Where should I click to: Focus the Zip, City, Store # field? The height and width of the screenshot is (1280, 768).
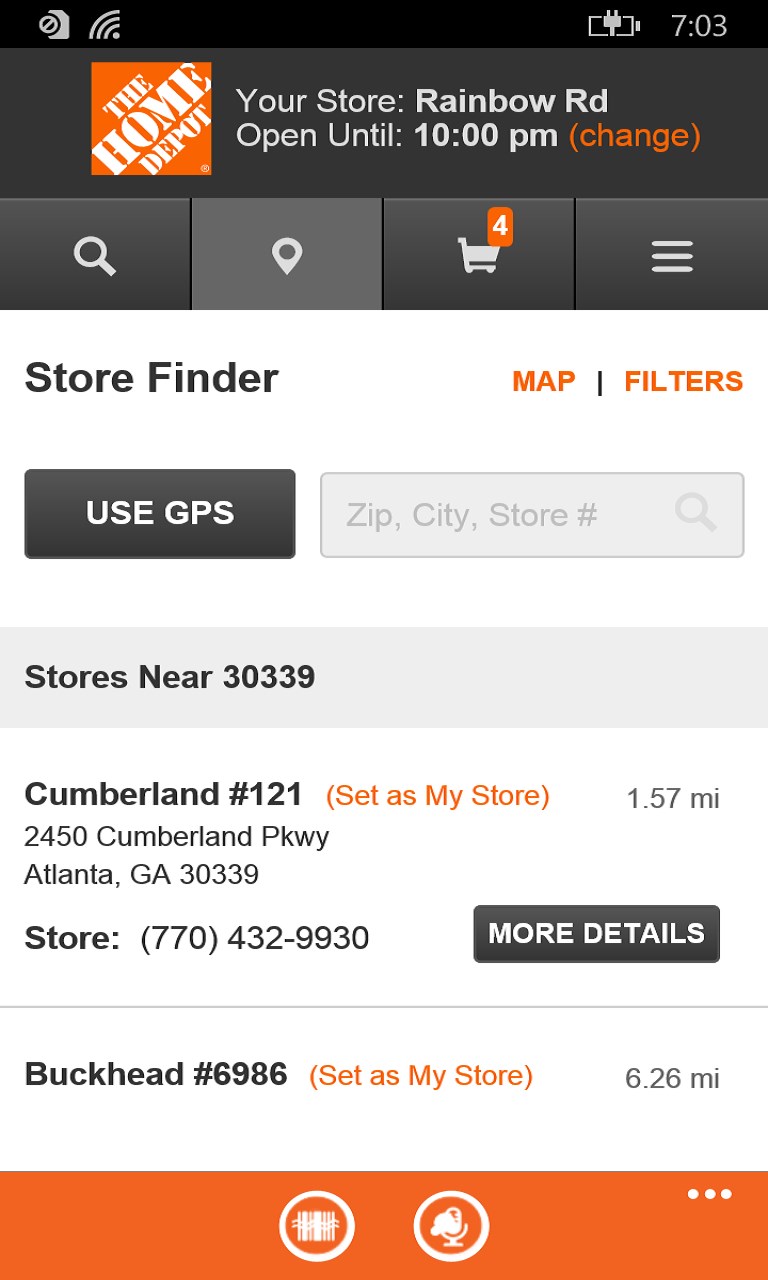[x=500, y=515]
